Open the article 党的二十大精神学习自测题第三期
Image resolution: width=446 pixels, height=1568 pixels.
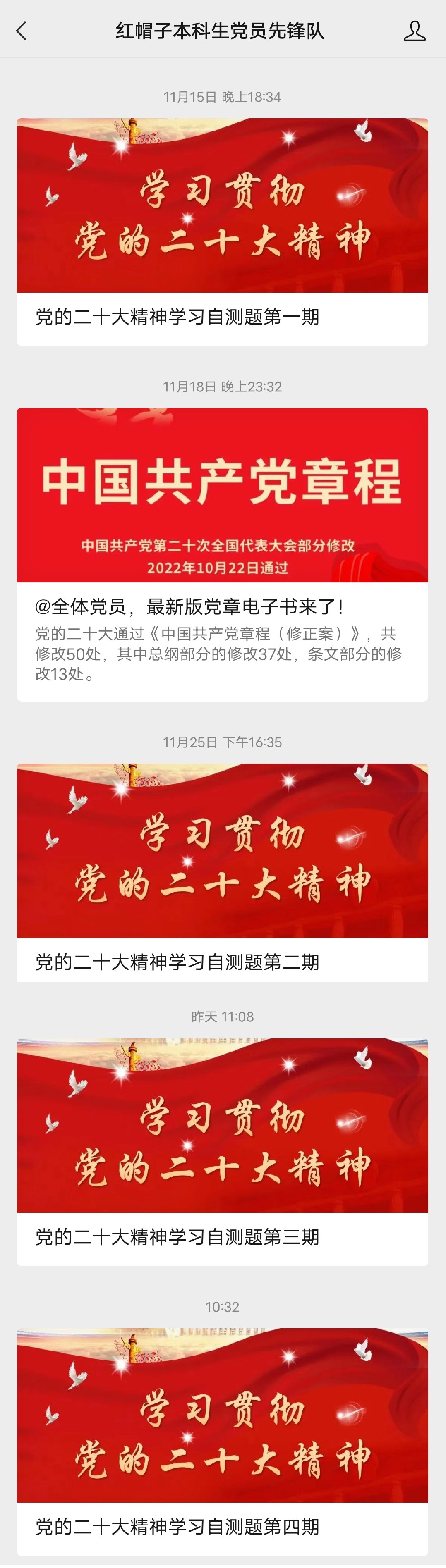(177, 1237)
